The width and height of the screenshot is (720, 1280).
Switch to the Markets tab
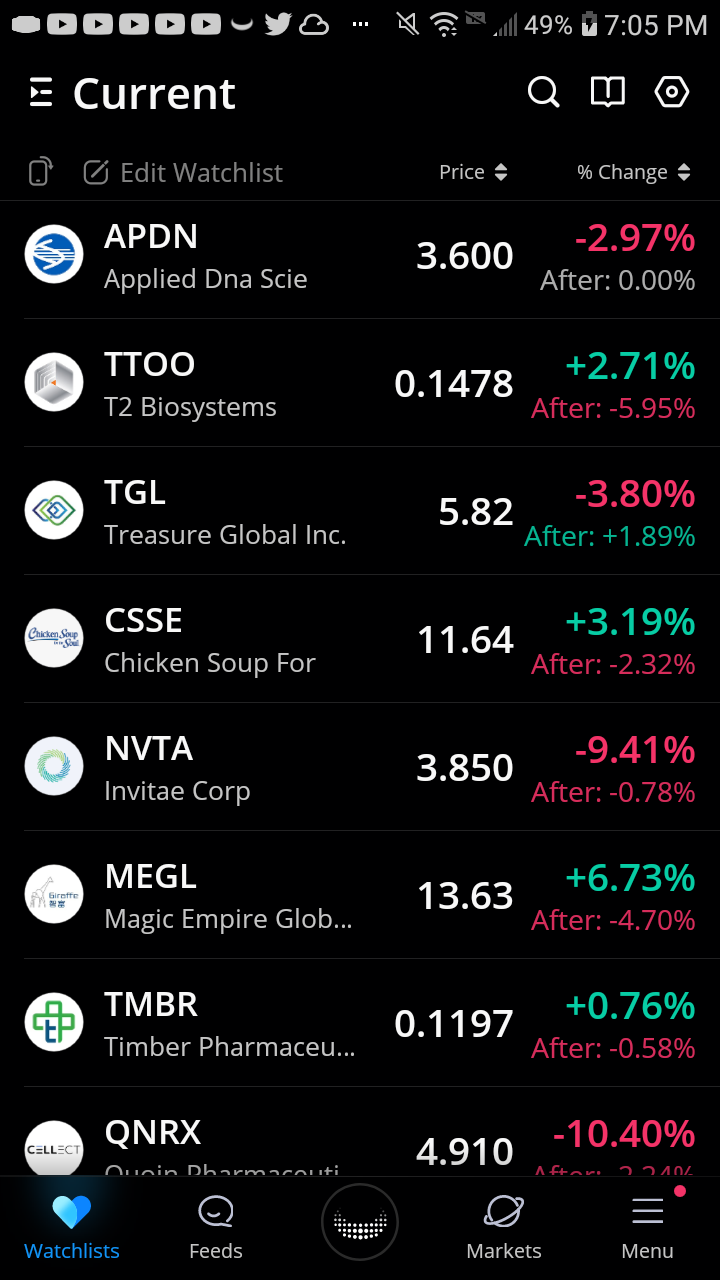[504, 1228]
